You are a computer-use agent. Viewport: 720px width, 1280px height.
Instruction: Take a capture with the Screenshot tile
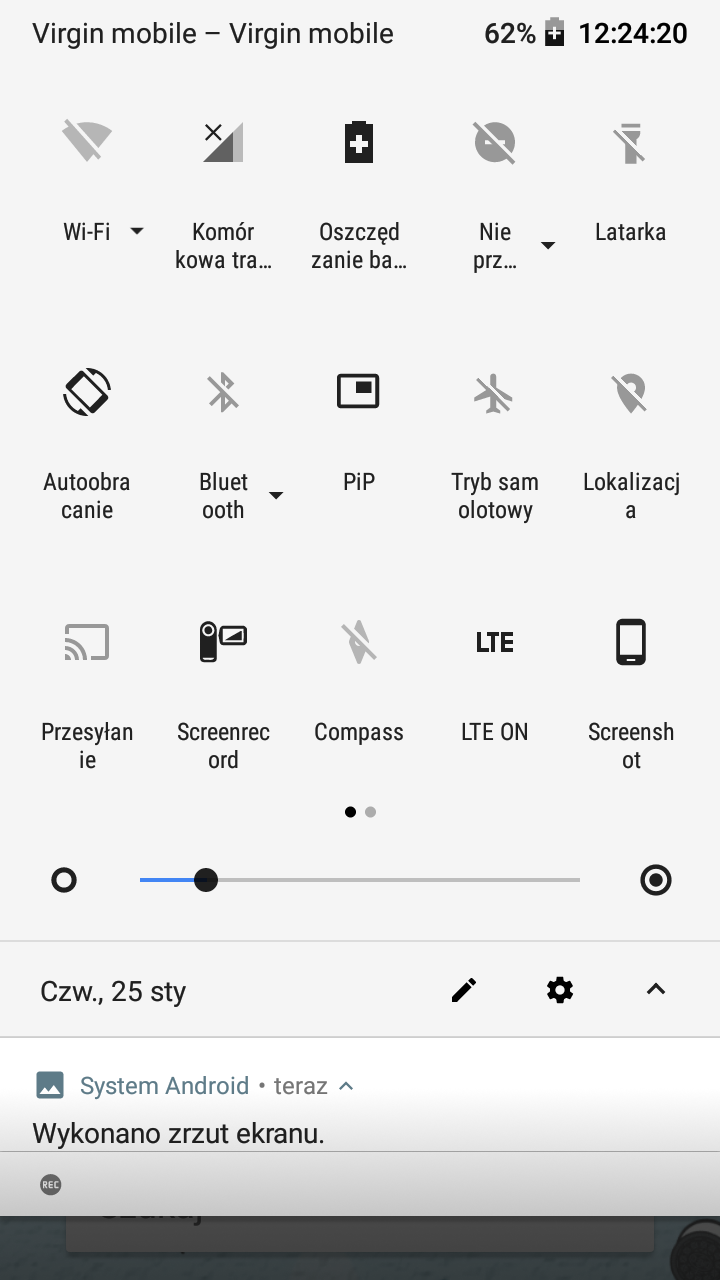[630, 642]
